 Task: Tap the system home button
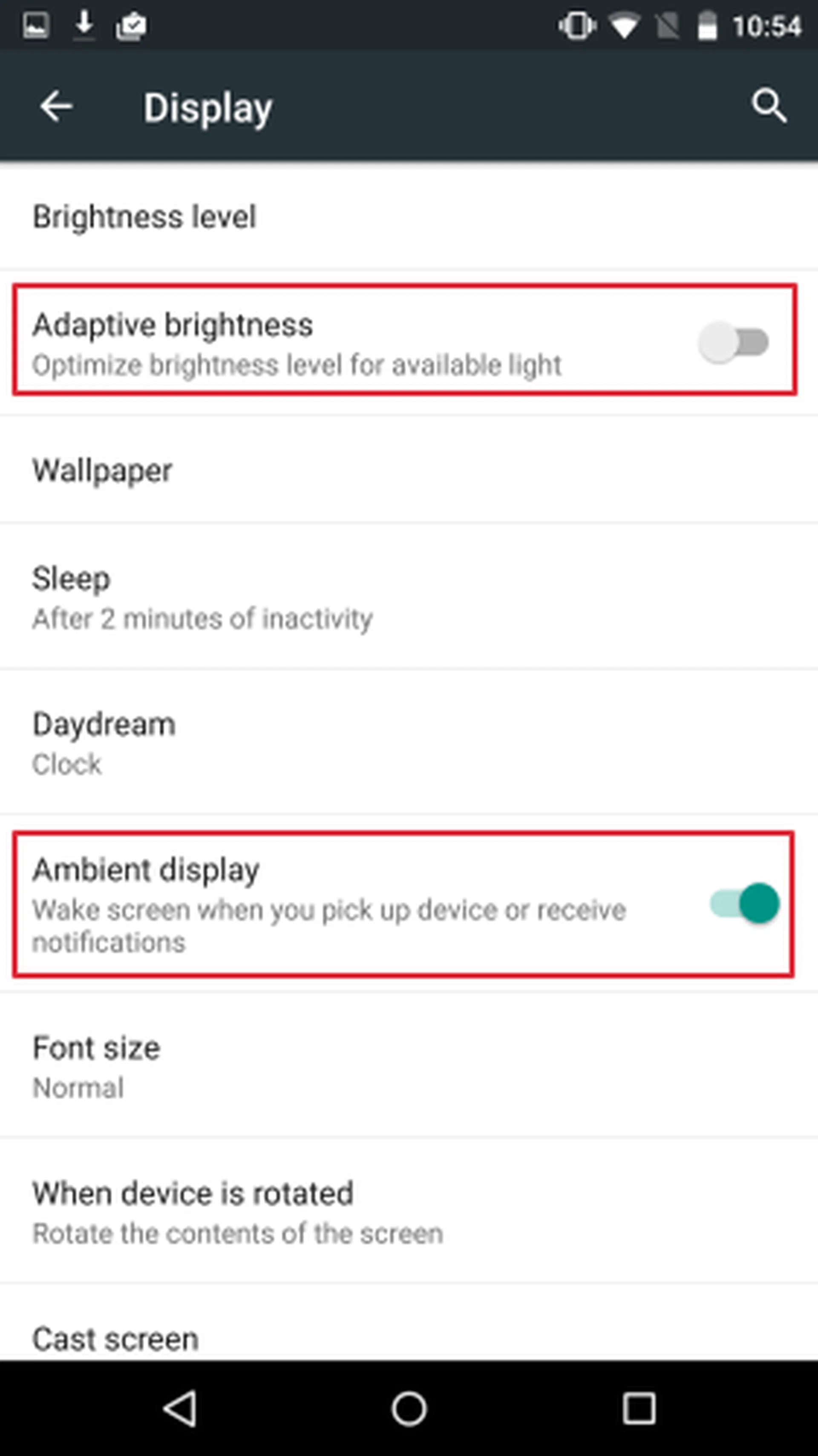click(x=409, y=1408)
